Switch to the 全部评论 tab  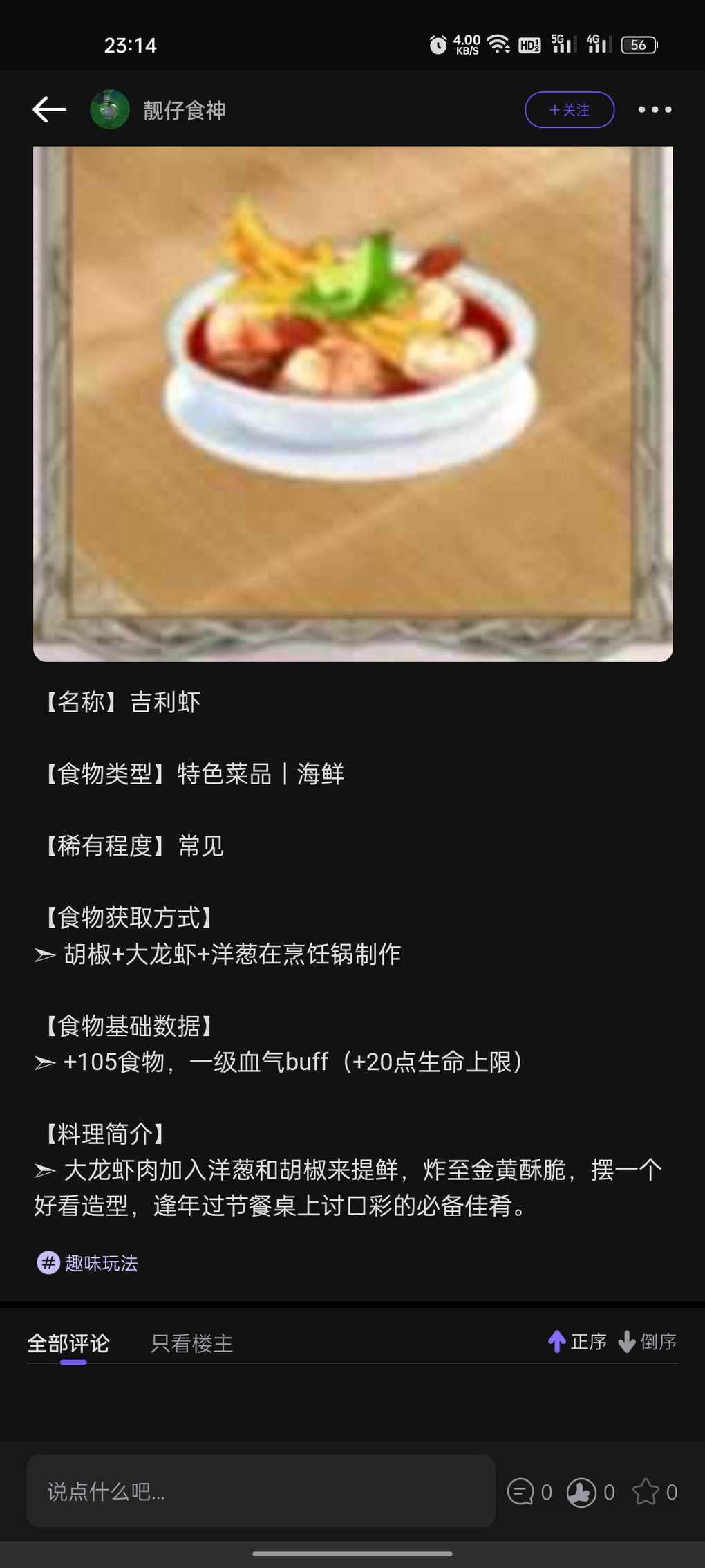coord(68,1343)
